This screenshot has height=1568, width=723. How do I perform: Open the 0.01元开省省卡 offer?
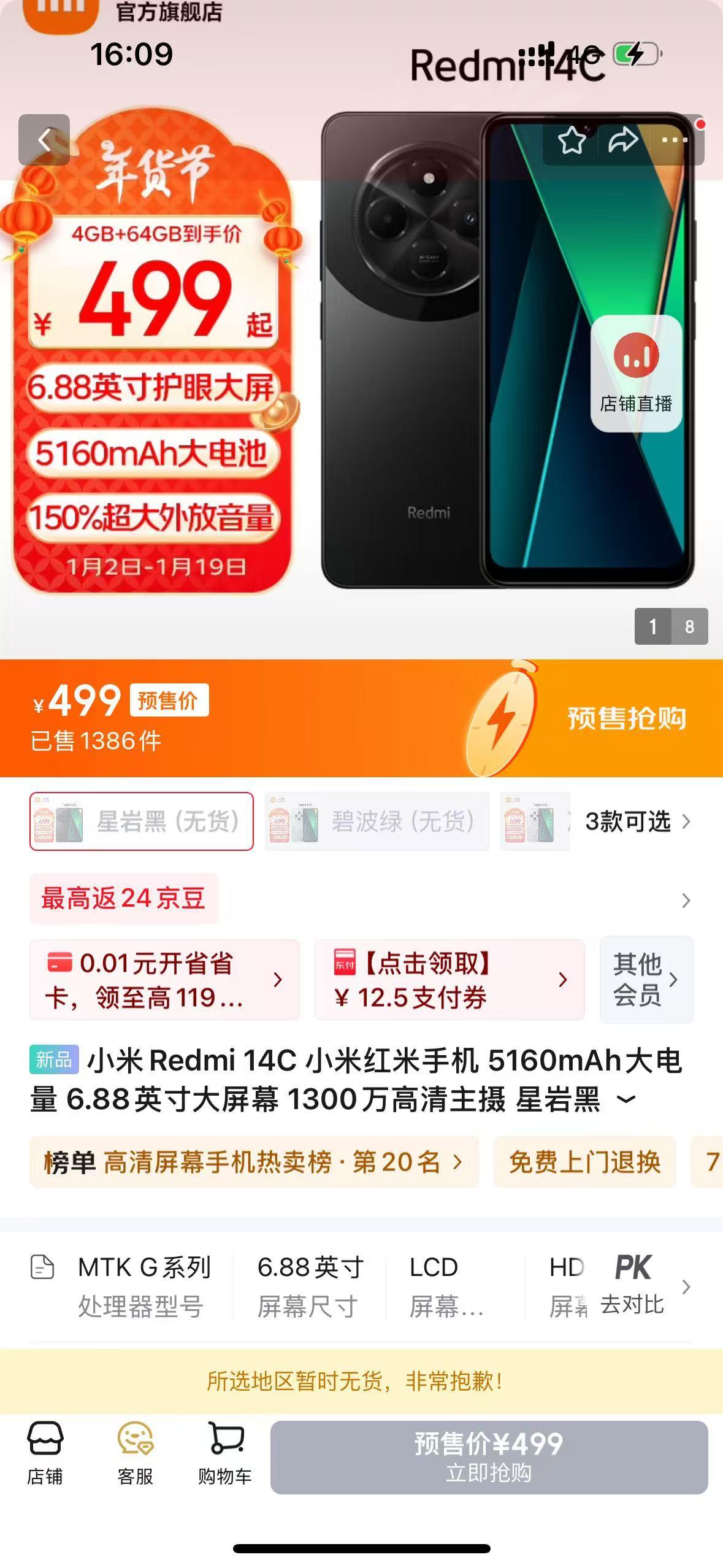click(164, 980)
